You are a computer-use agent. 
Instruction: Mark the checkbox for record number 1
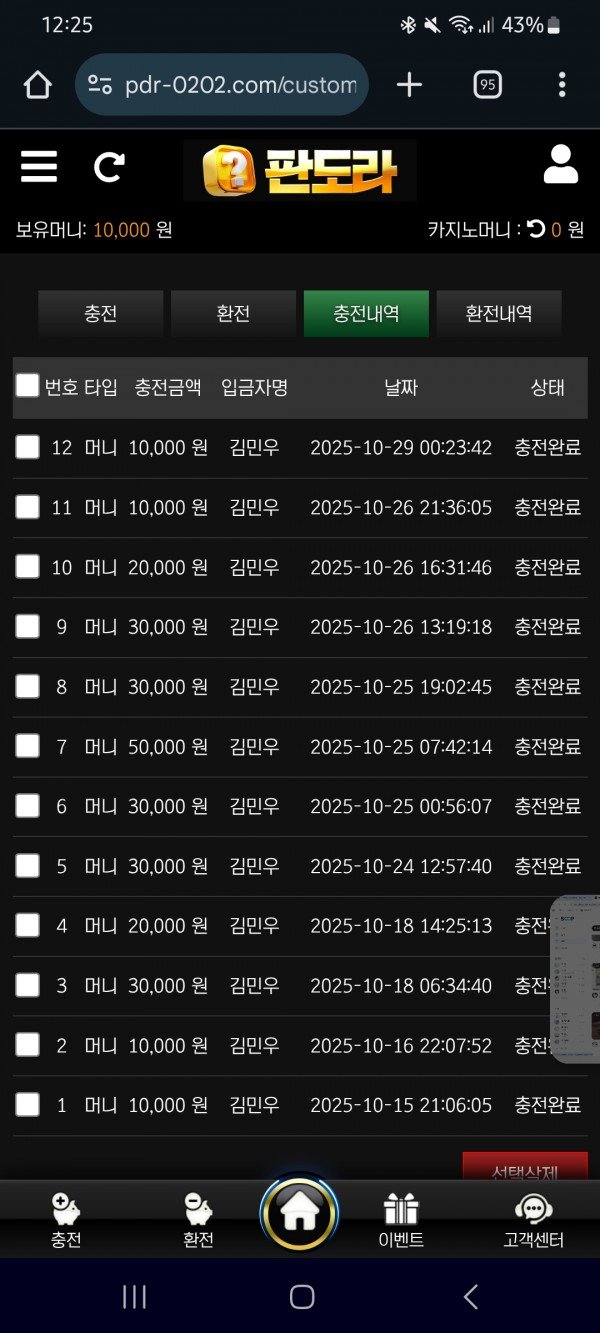tap(27, 1105)
